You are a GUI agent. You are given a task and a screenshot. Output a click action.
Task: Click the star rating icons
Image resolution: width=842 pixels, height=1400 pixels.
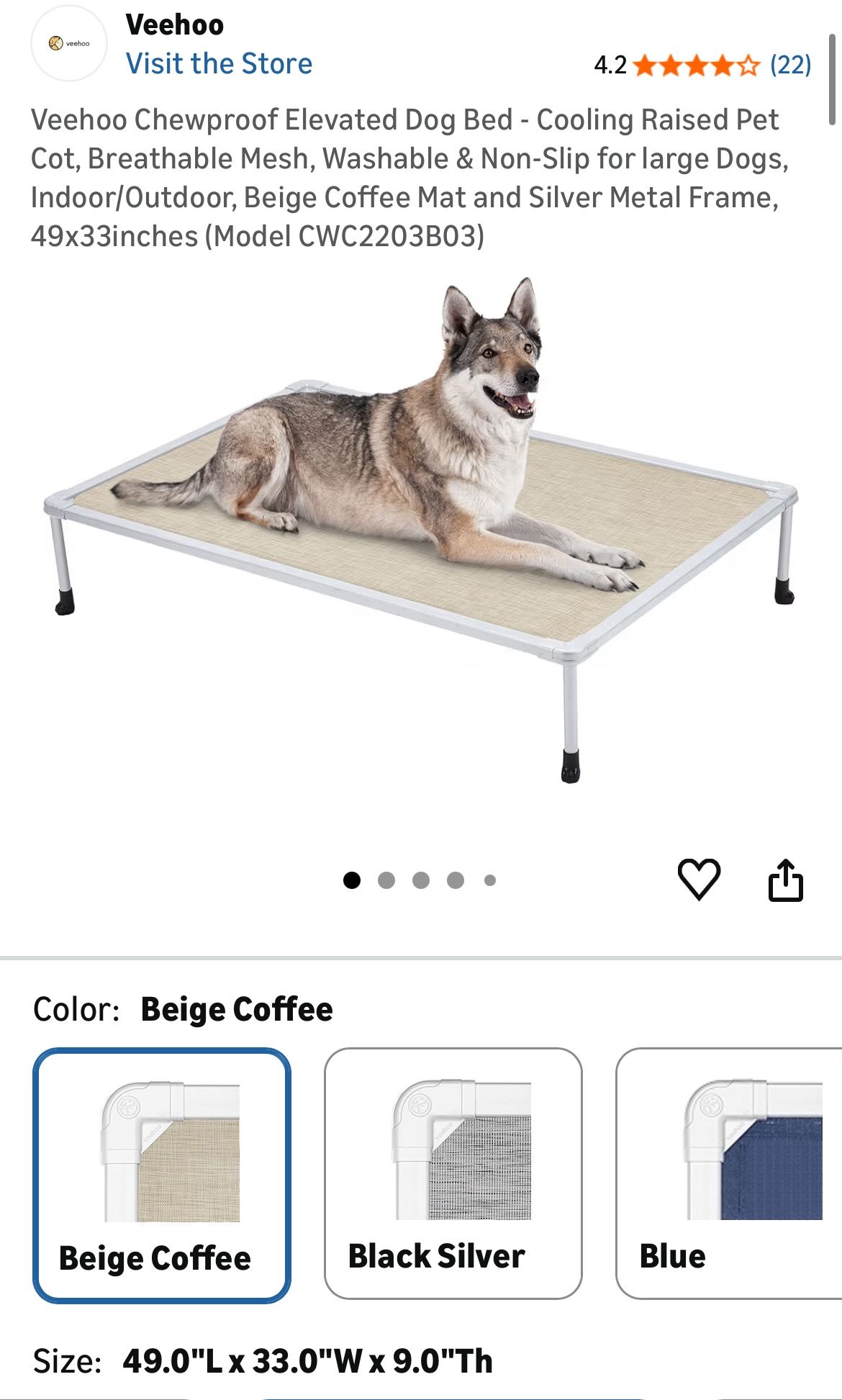coord(693,65)
